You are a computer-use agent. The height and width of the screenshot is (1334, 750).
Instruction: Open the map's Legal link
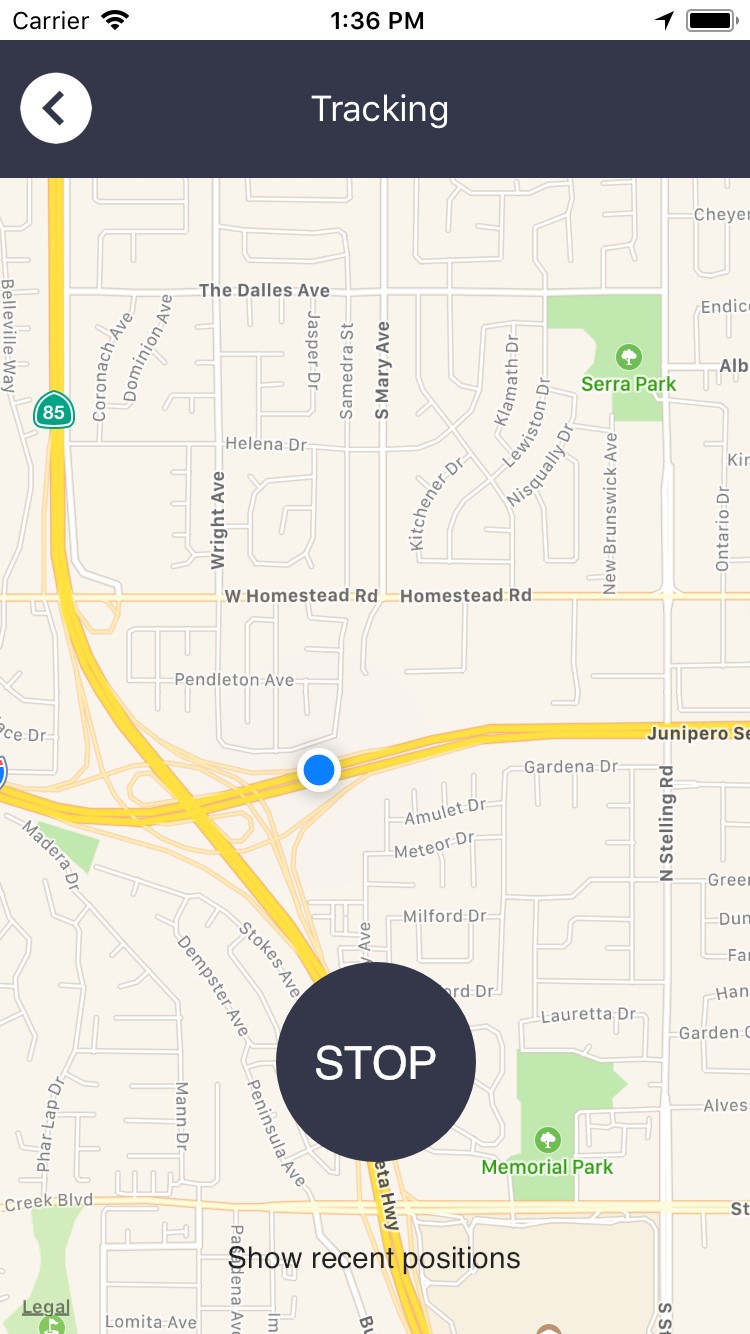[x=46, y=1307]
